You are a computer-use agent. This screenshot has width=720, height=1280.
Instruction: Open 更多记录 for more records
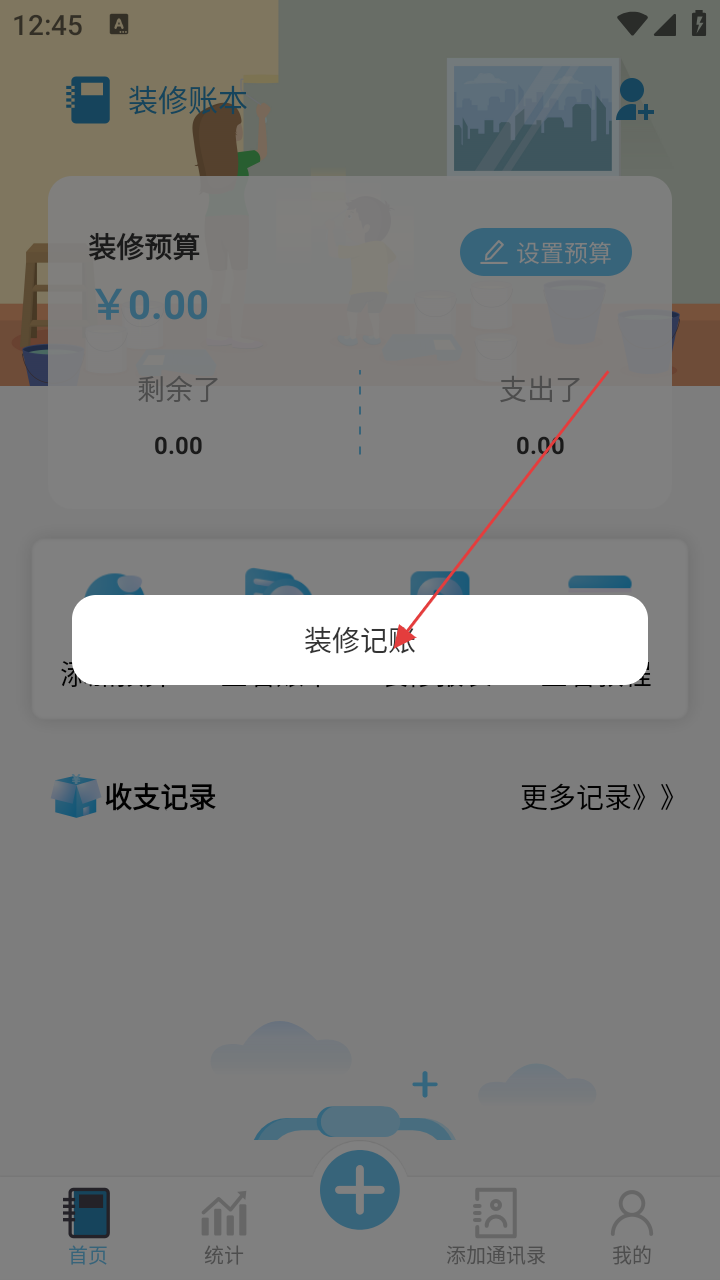point(597,797)
